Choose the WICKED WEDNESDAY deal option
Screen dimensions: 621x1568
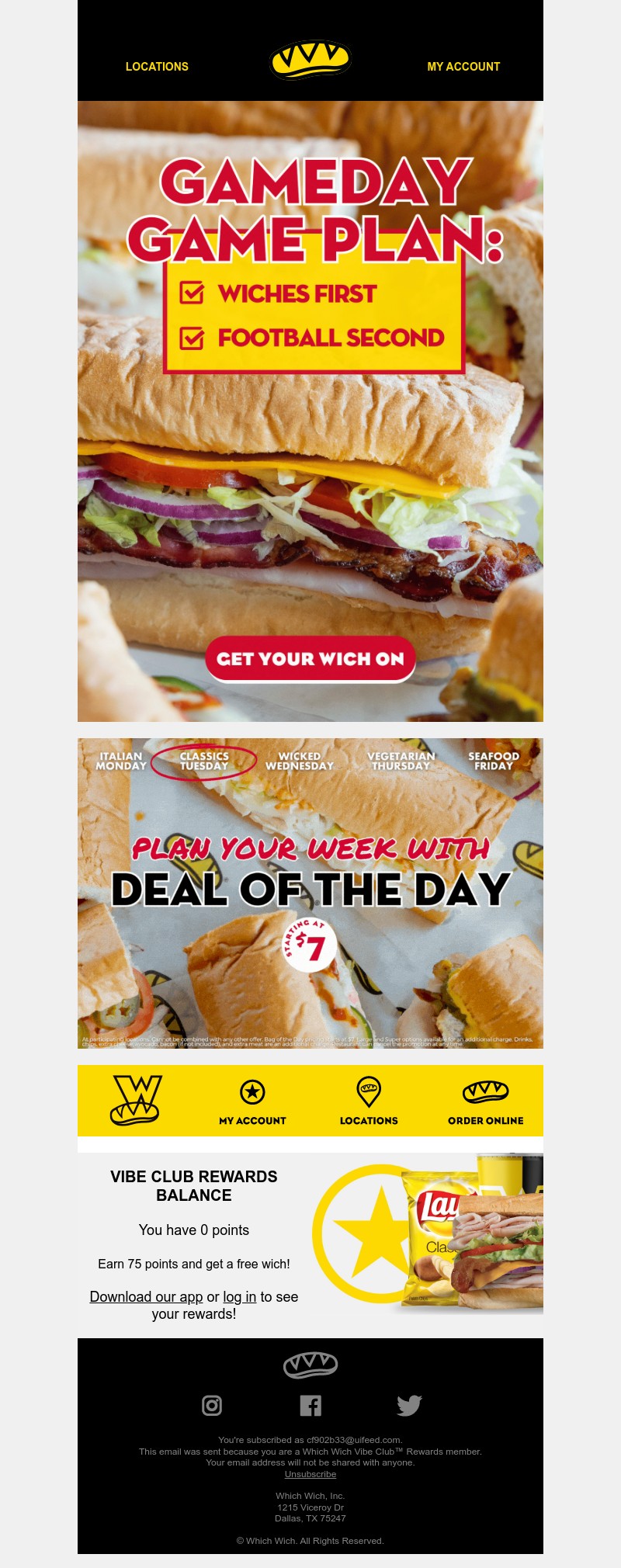(x=300, y=760)
